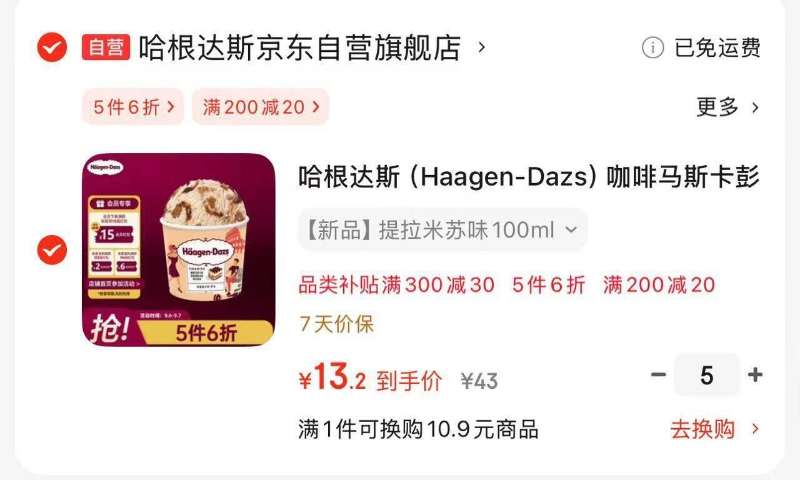Open the 哈根达斯京东自营旗舰店 store page
The height and width of the screenshot is (480, 800).
point(300,47)
